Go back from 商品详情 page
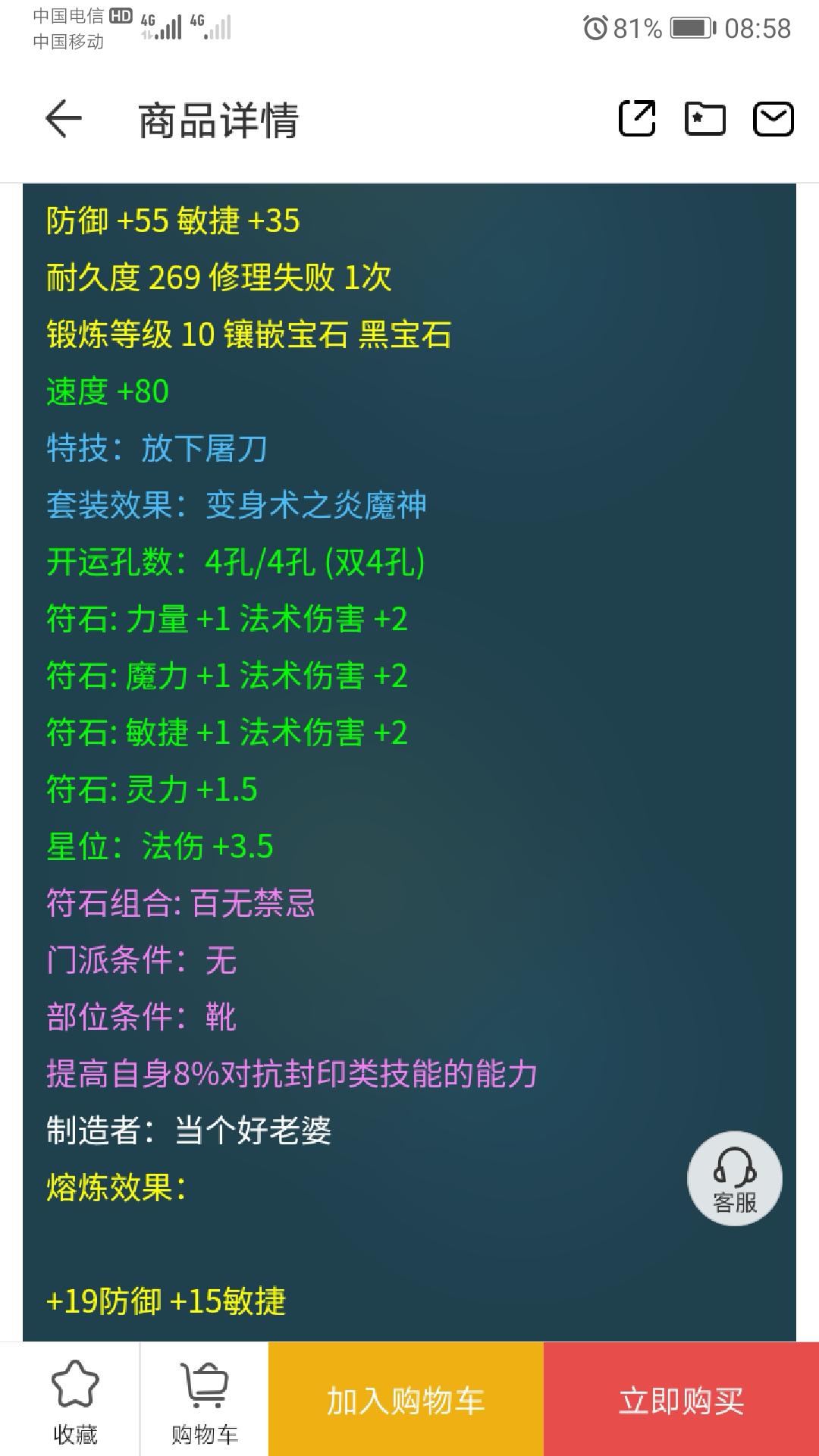The width and height of the screenshot is (819, 1456). (64, 119)
